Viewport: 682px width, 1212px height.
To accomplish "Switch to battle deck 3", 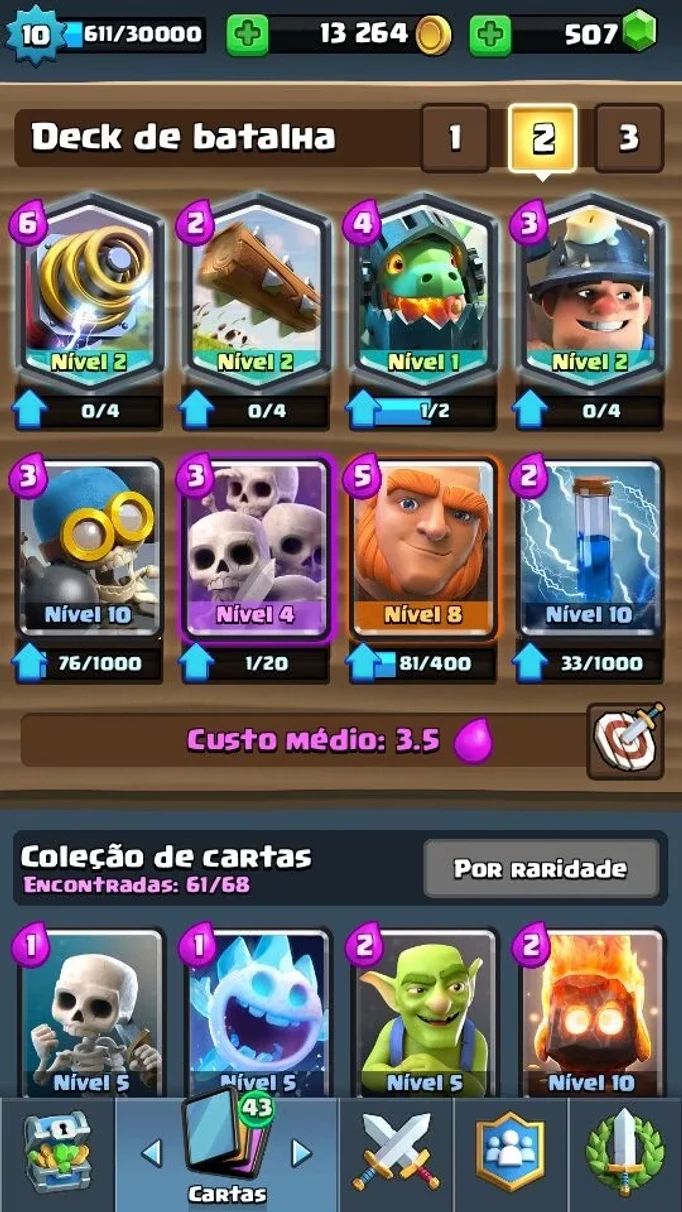I will [629, 138].
